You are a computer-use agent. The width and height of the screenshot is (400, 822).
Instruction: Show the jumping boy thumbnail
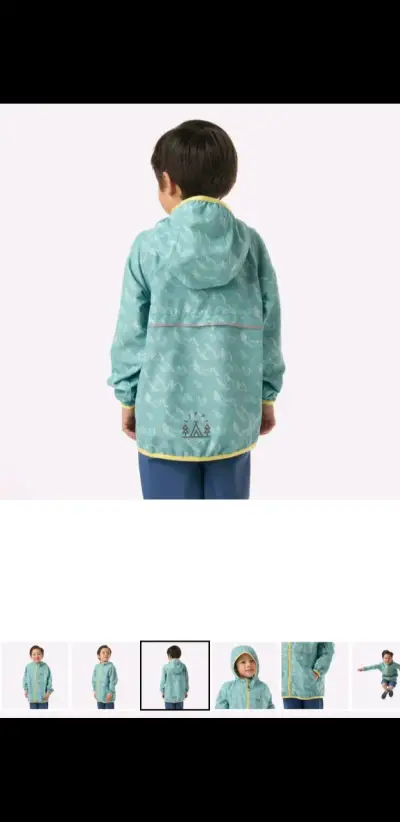pyautogui.click(x=376, y=676)
